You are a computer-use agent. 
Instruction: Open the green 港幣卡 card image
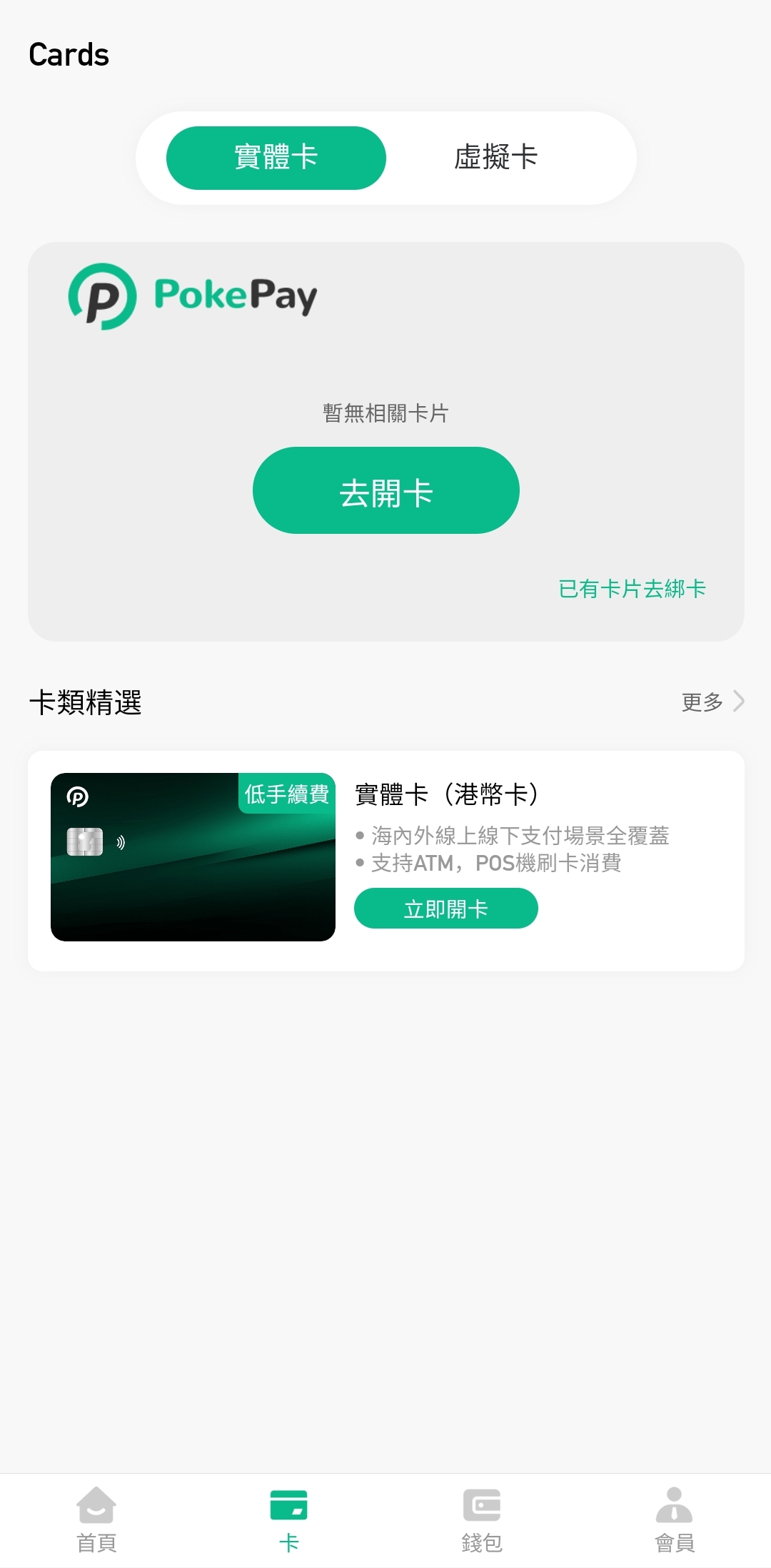[x=193, y=856]
